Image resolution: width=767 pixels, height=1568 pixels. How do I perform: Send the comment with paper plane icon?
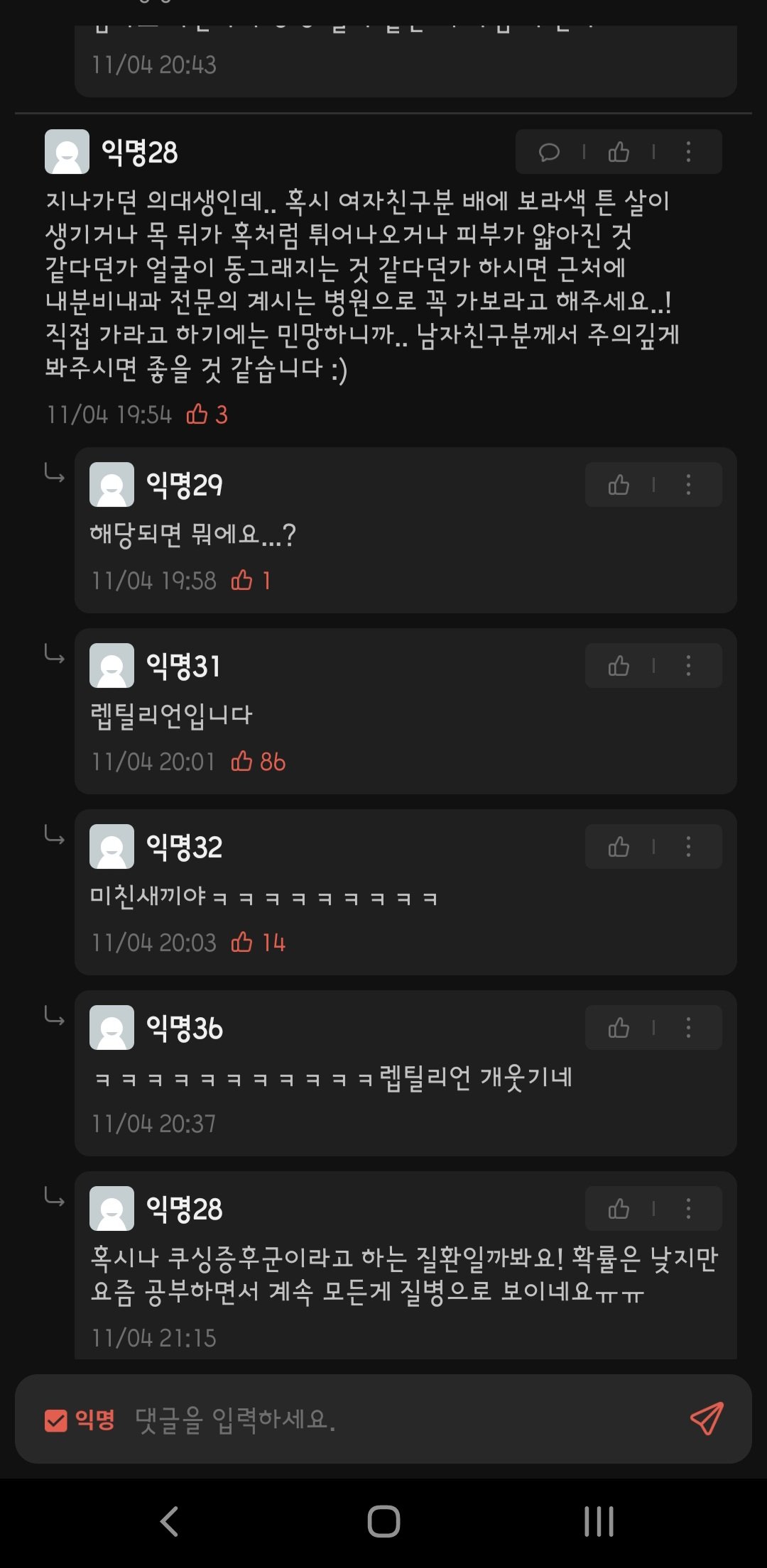[x=707, y=1419]
